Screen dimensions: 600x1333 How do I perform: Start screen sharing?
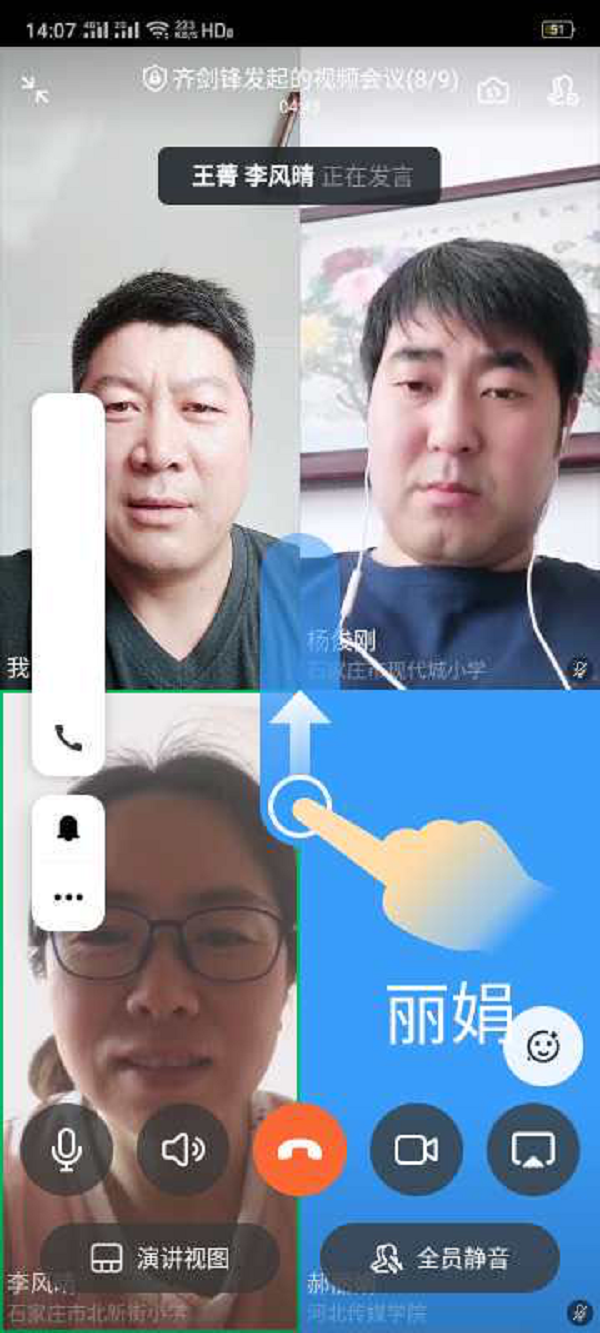tap(533, 1150)
